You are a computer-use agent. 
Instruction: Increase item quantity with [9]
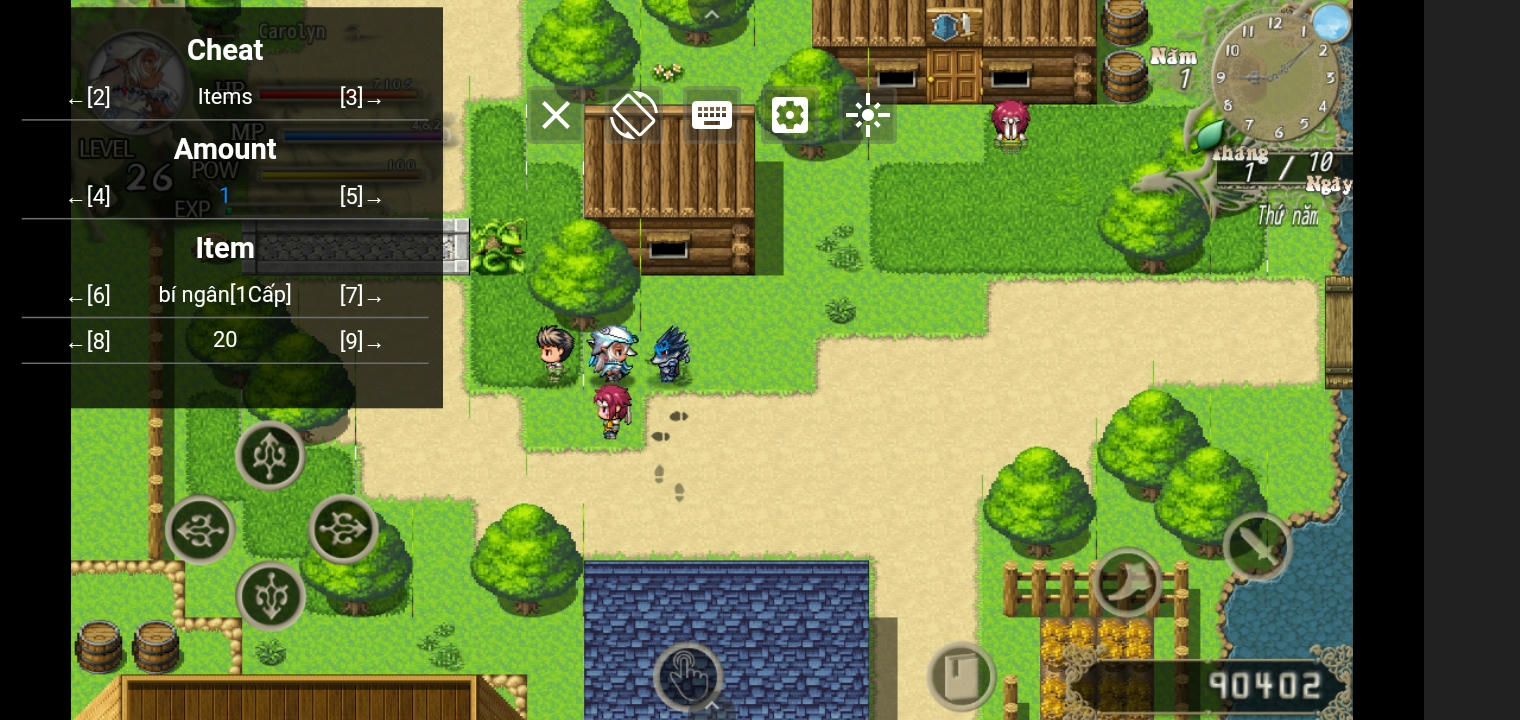[x=361, y=342]
